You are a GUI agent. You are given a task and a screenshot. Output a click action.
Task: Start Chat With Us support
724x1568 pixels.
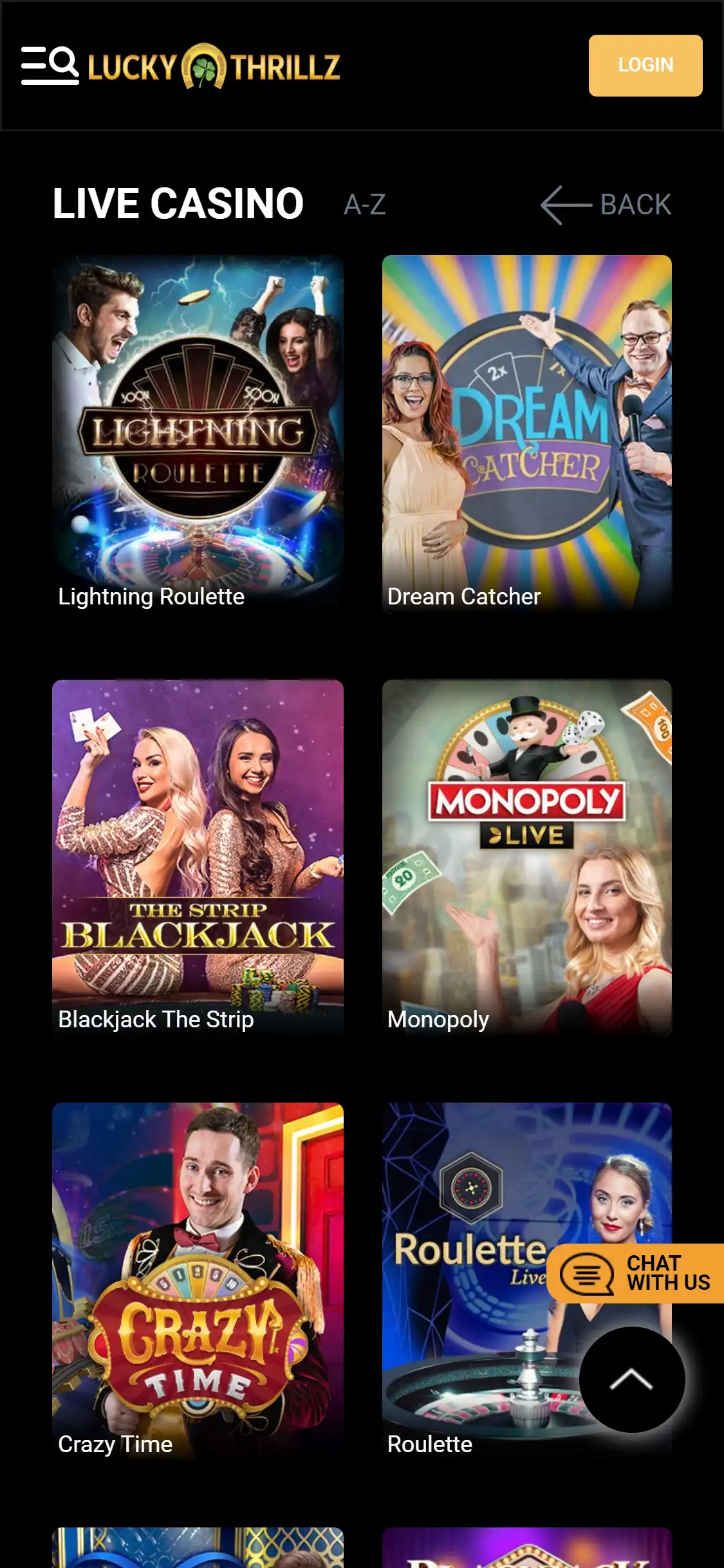(636, 1273)
